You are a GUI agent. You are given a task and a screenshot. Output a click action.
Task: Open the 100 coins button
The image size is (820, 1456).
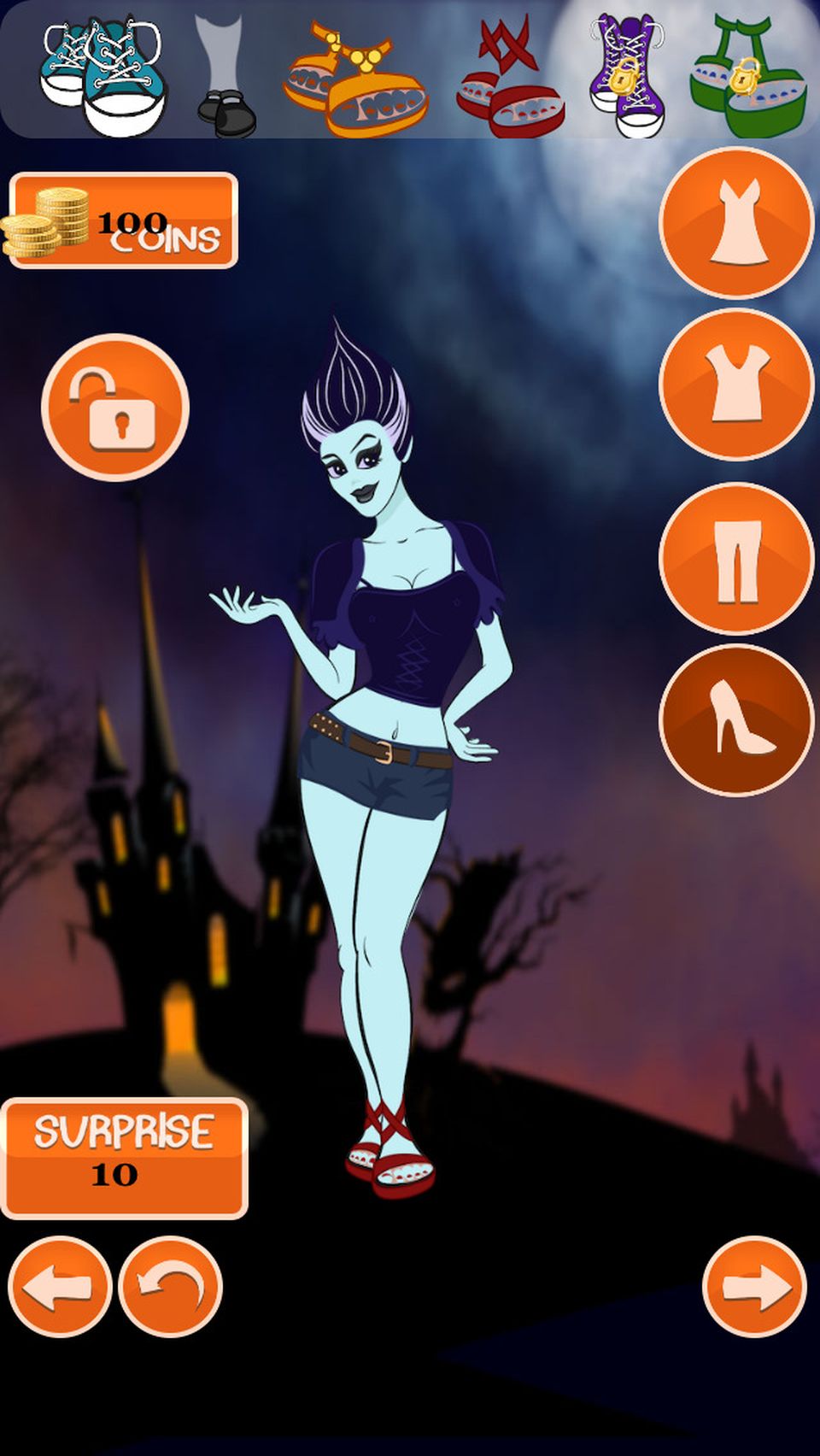123,220
